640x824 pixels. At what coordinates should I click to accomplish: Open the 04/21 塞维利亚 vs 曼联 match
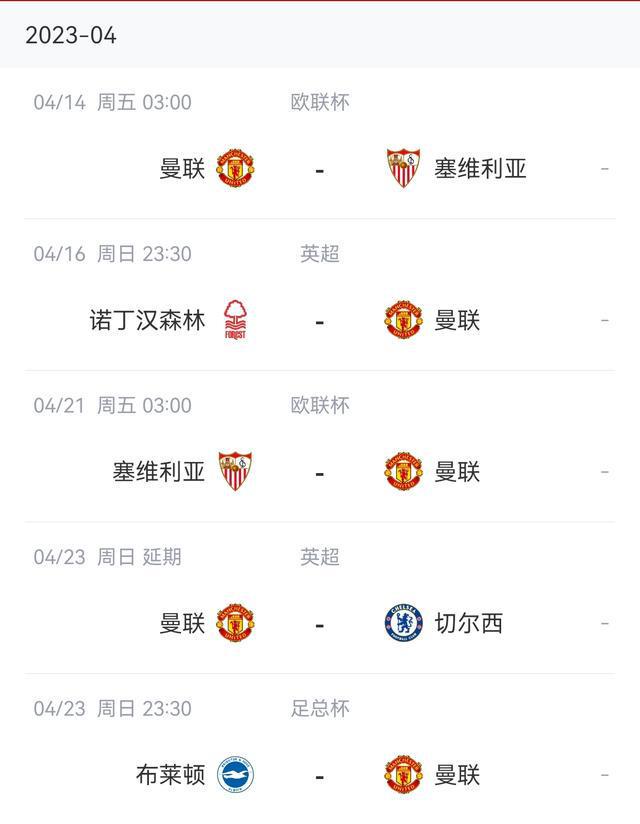(320, 471)
